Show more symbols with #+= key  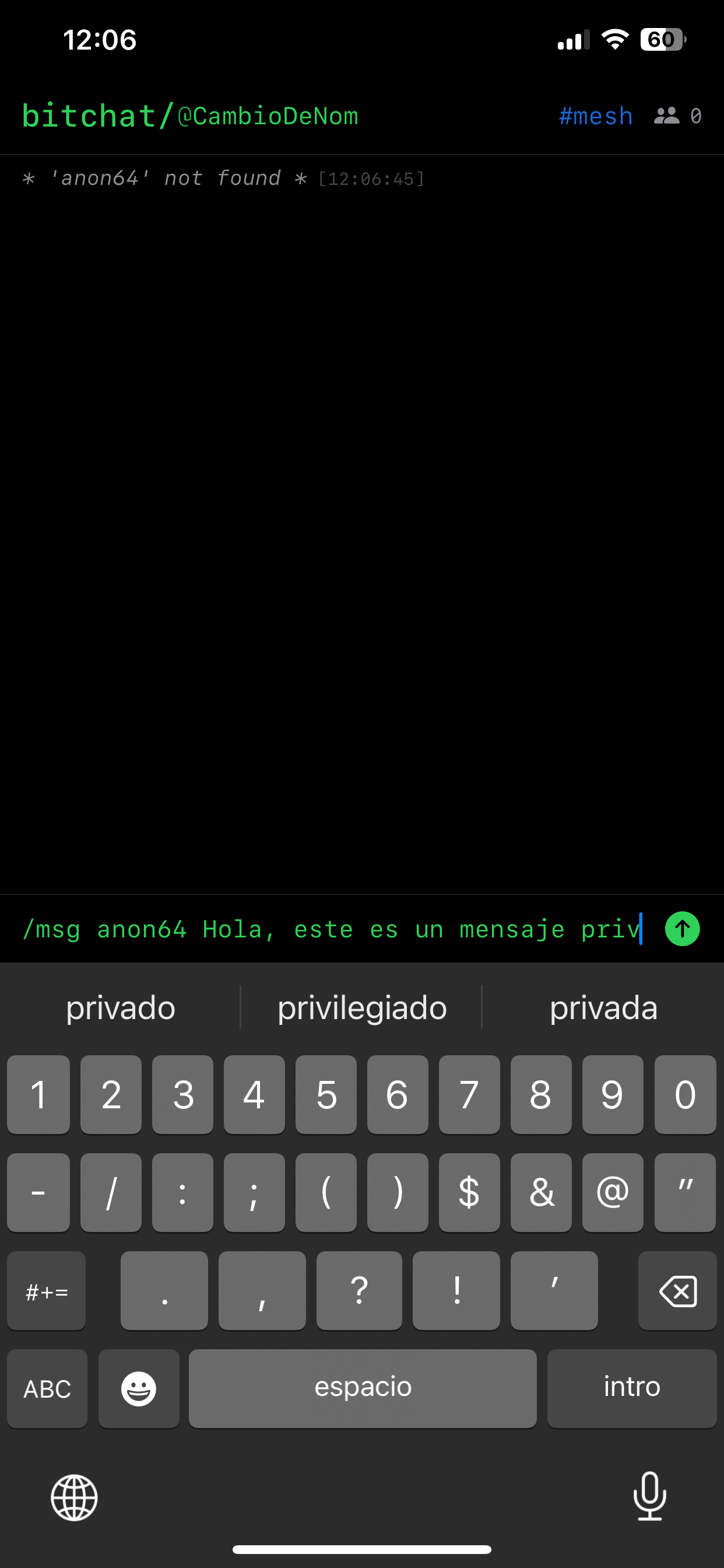tap(47, 1290)
